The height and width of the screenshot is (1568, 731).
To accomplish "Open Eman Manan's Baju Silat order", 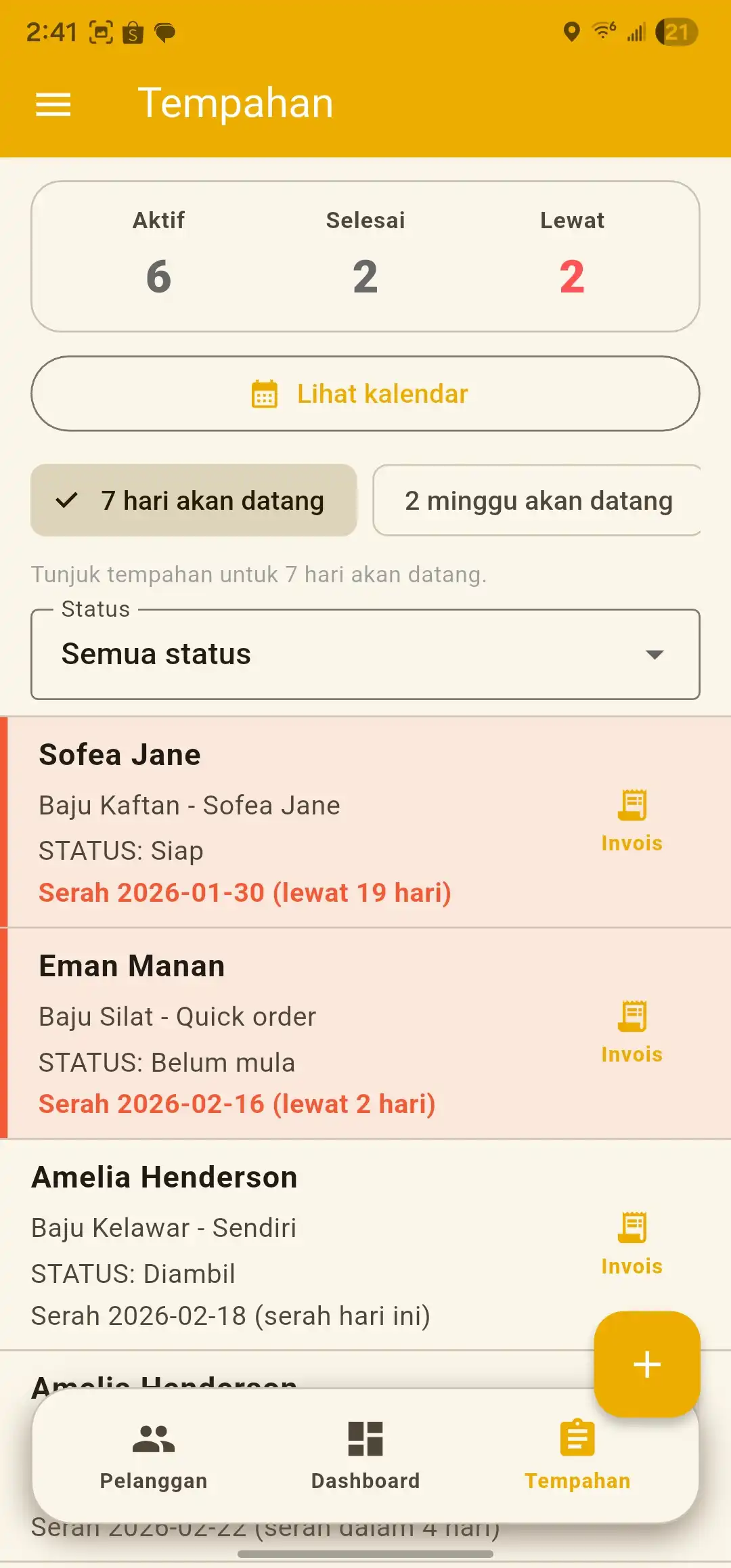I will click(271, 1033).
